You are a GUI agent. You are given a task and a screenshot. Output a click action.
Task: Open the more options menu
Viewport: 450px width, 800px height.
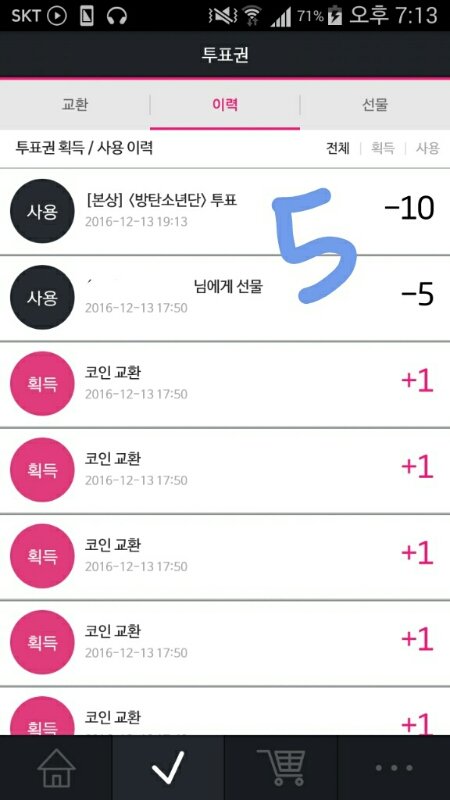pos(394,767)
